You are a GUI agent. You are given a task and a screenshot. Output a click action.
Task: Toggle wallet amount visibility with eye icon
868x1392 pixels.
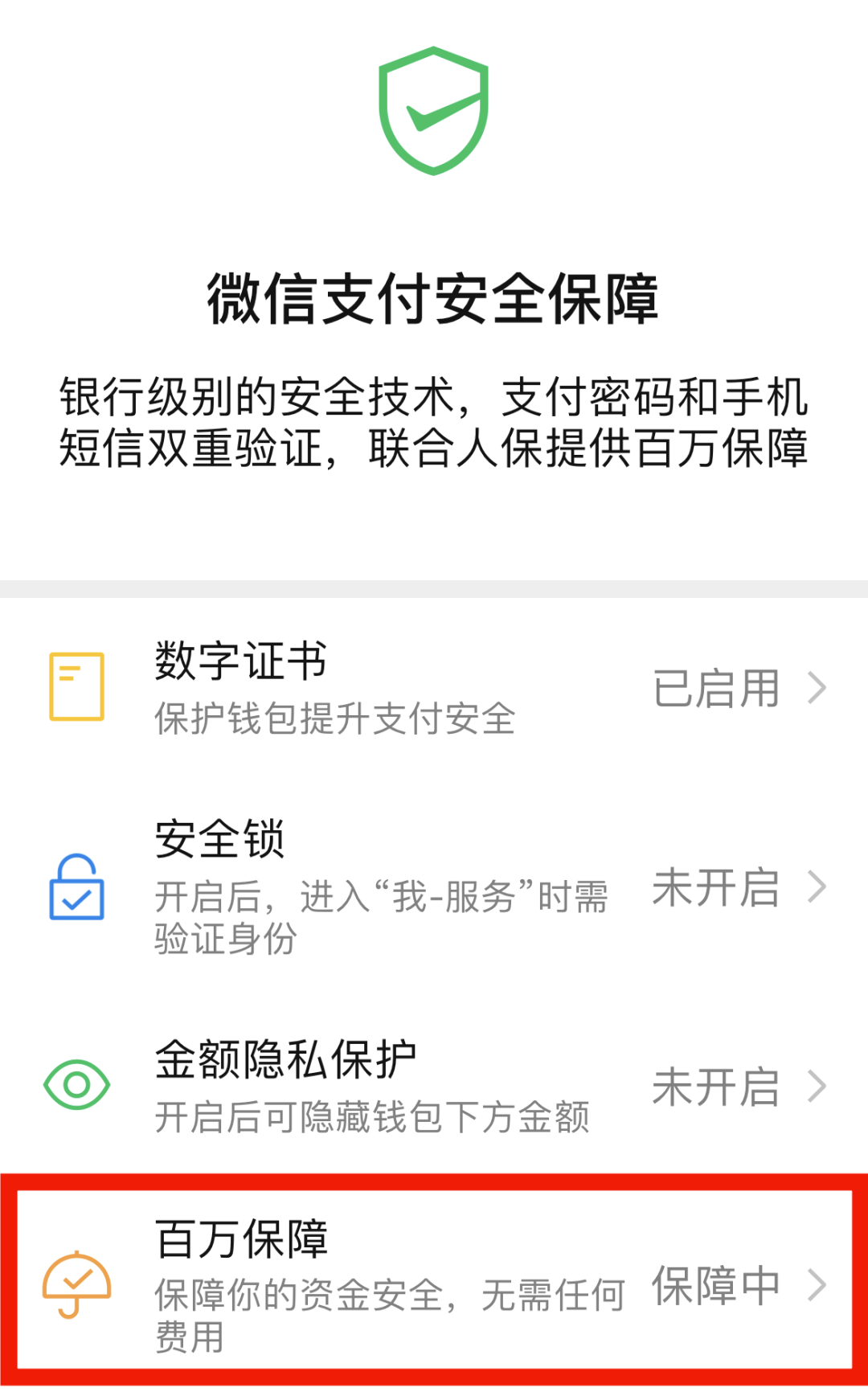pyautogui.click(x=76, y=1083)
